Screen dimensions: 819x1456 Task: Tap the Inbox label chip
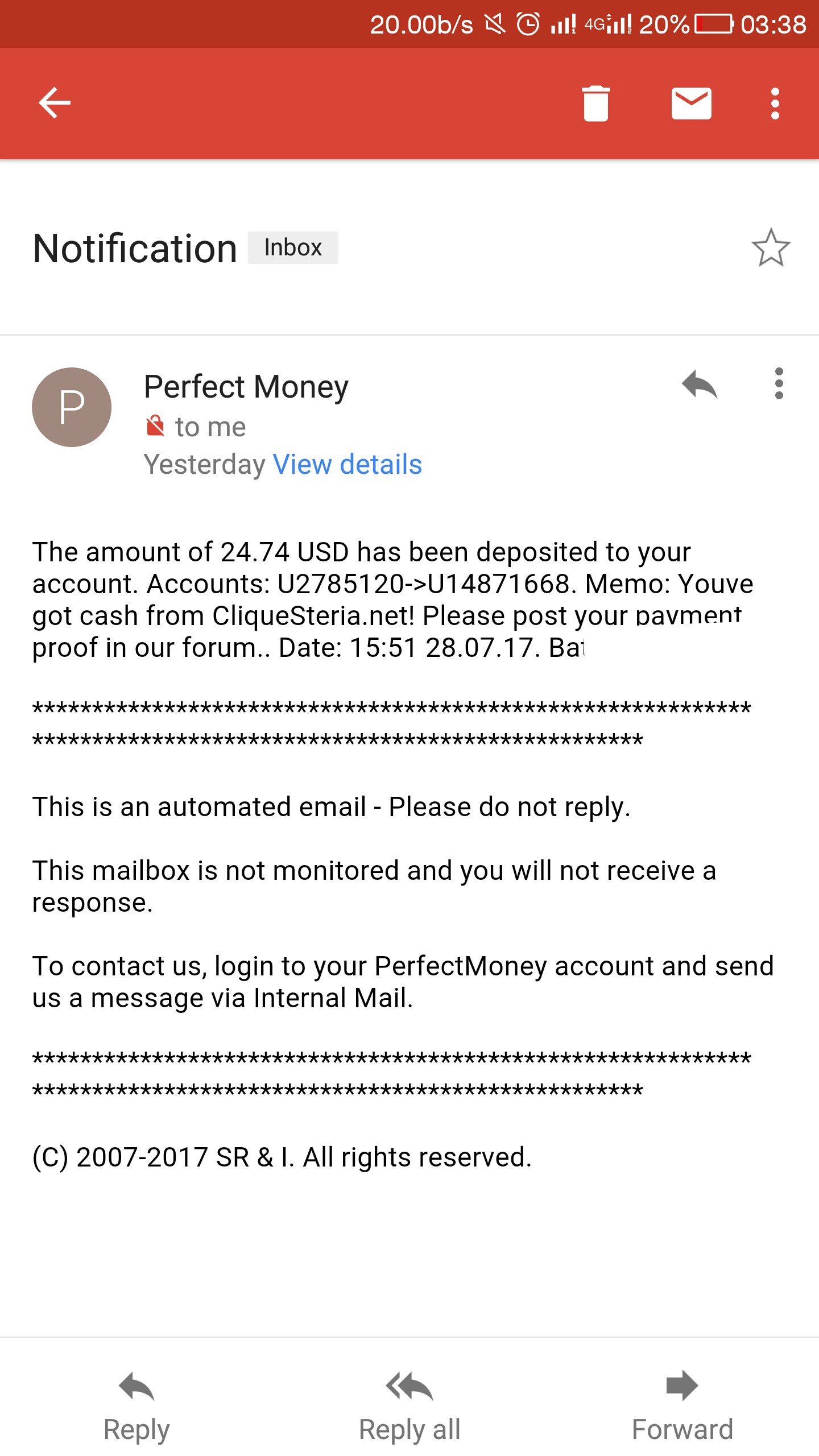coord(293,248)
